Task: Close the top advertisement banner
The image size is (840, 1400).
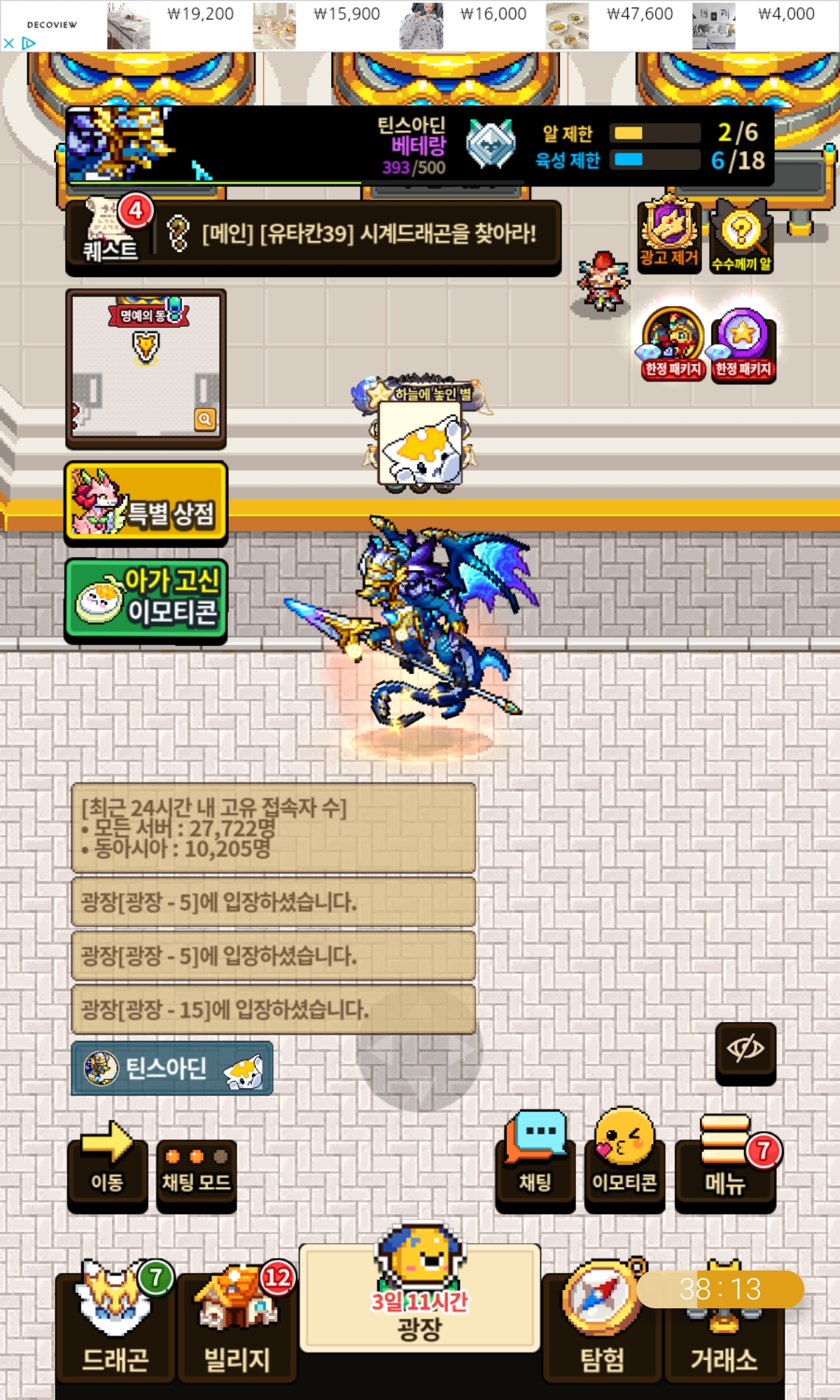Action: pyautogui.click(x=9, y=43)
